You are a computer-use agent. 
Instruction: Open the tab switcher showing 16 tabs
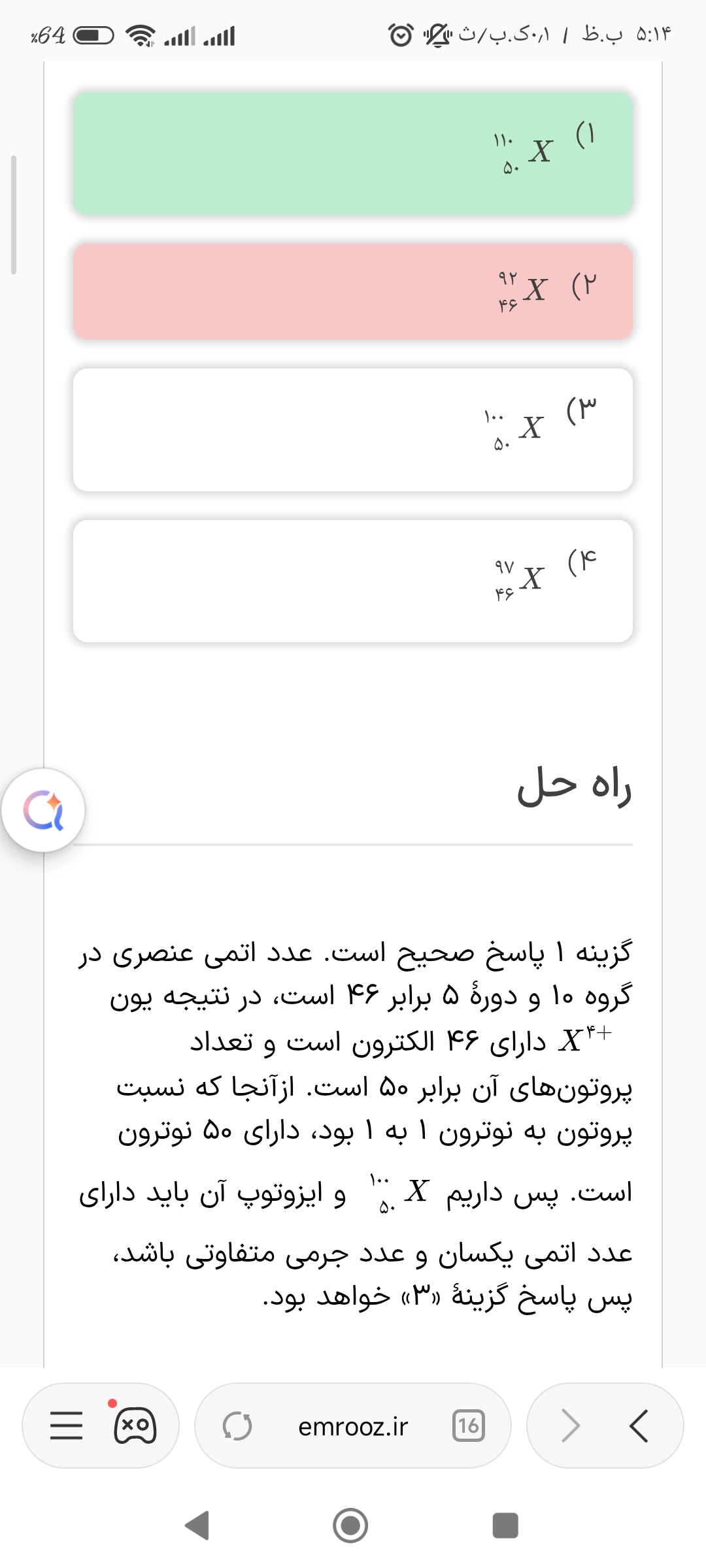(469, 1426)
